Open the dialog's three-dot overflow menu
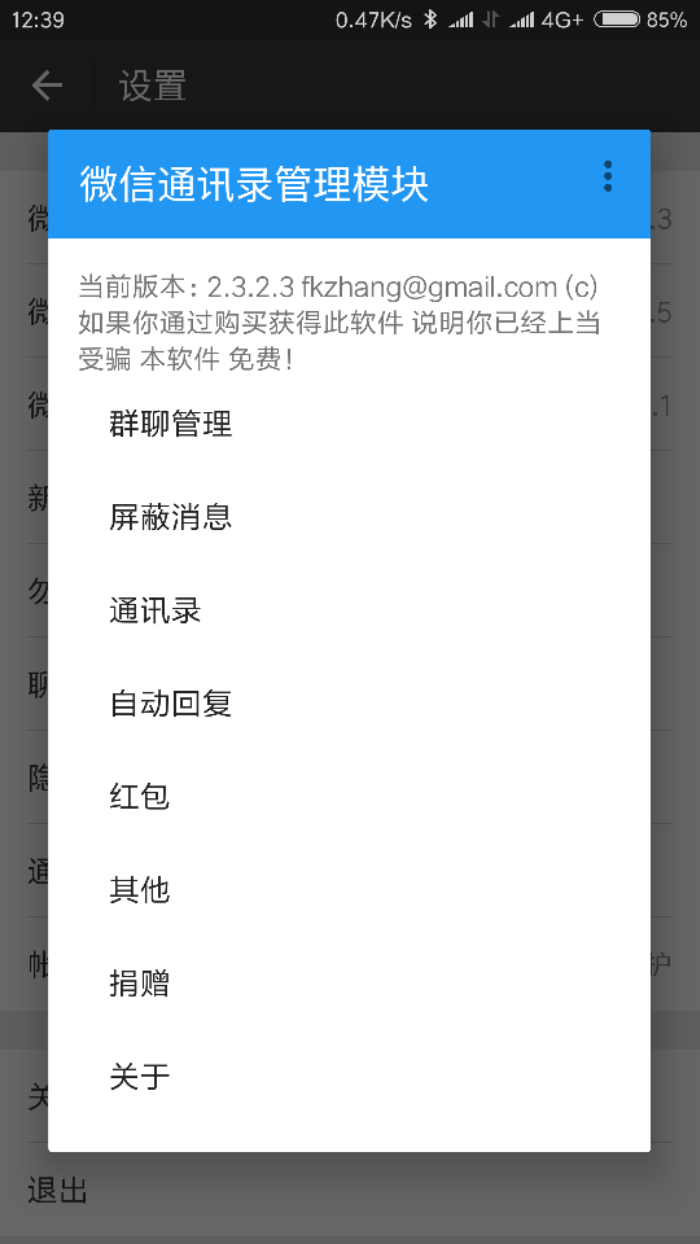 [607, 177]
